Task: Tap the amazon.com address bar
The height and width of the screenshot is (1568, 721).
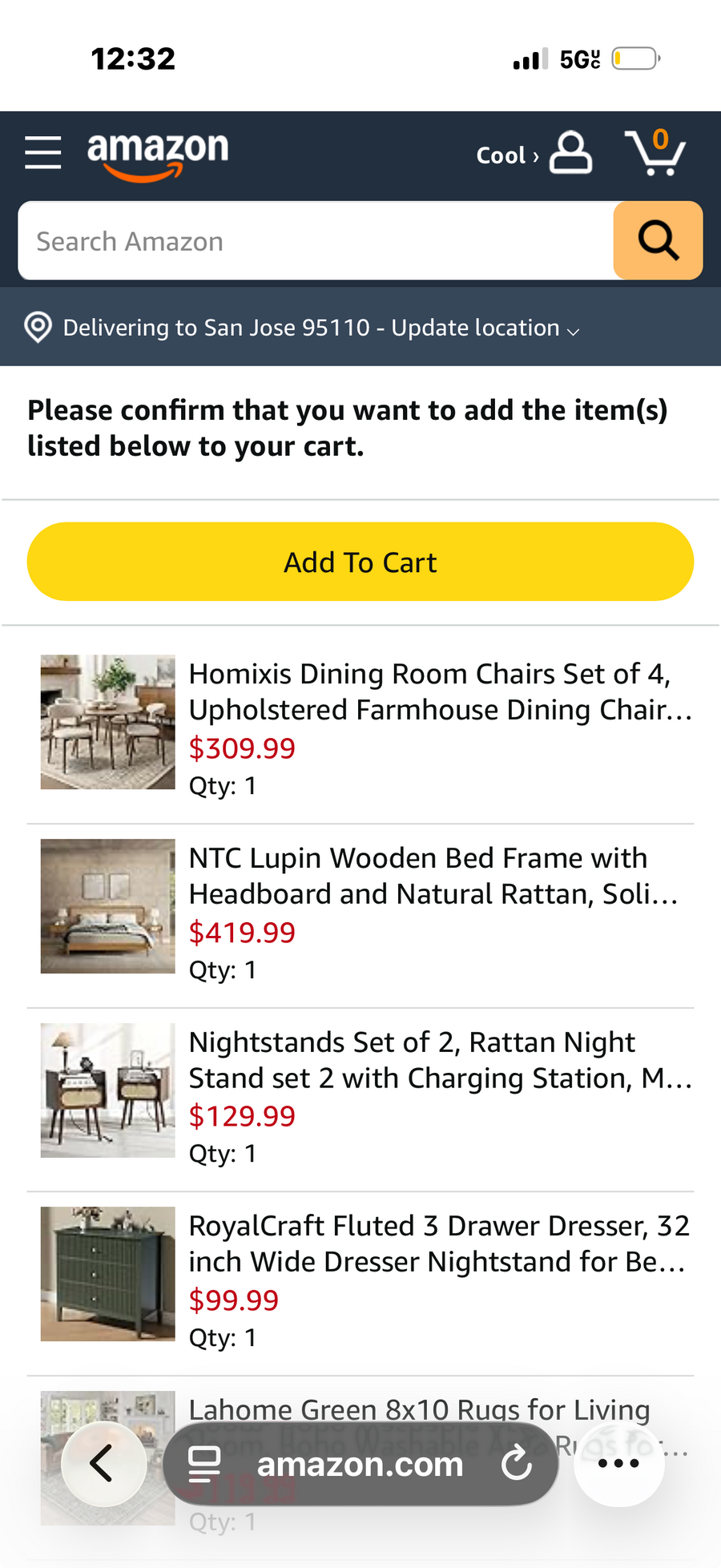Action: pos(360,1465)
